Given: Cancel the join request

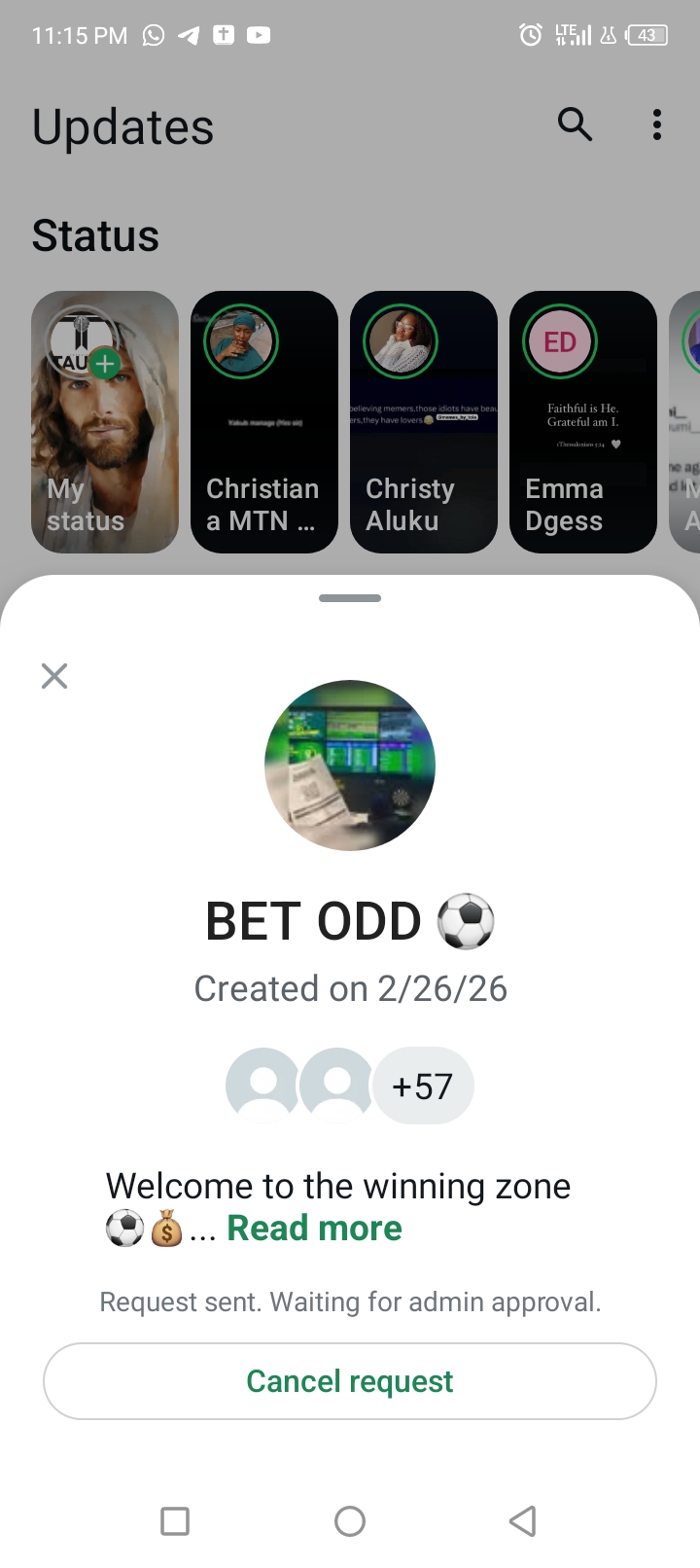Looking at the screenshot, I should point(350,1381).
